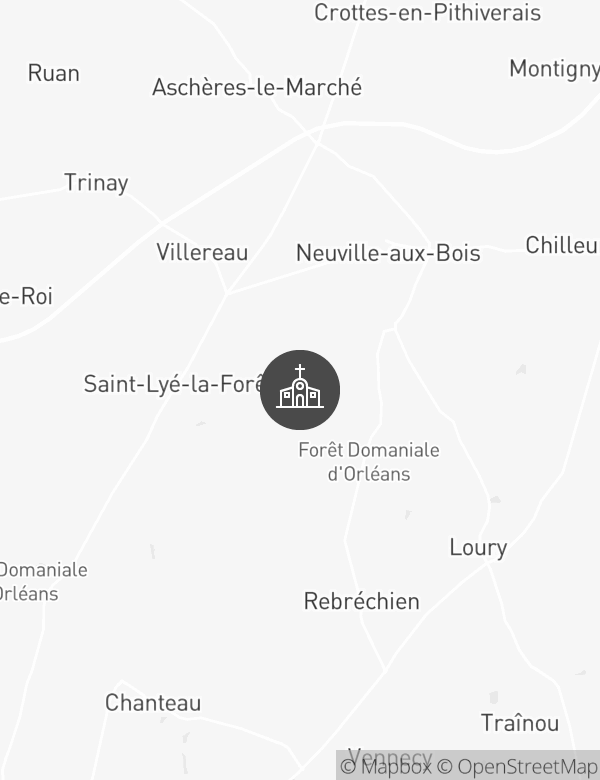Open the OpenStreetMap attribution link

tap(517, 767)
